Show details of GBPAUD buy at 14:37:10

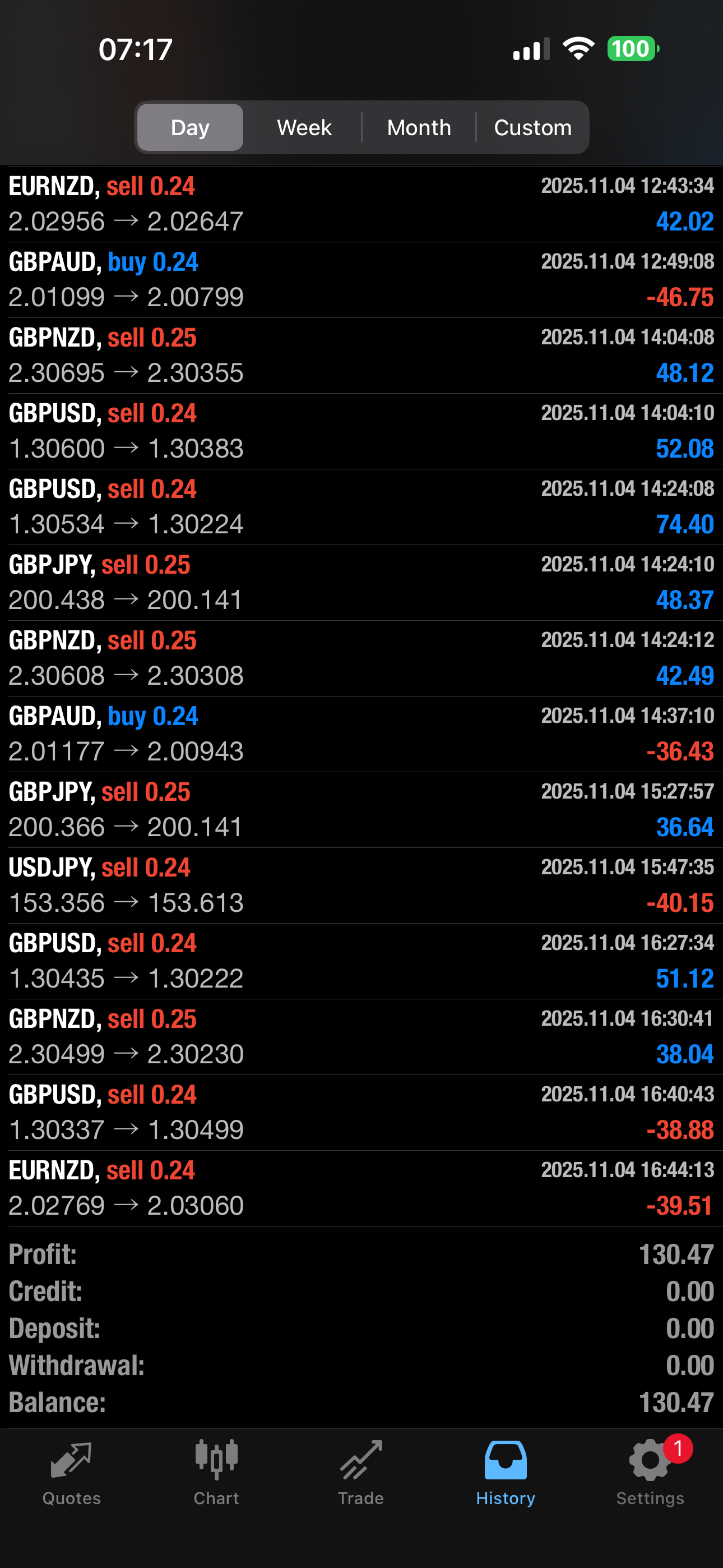(x=361, y=734)
